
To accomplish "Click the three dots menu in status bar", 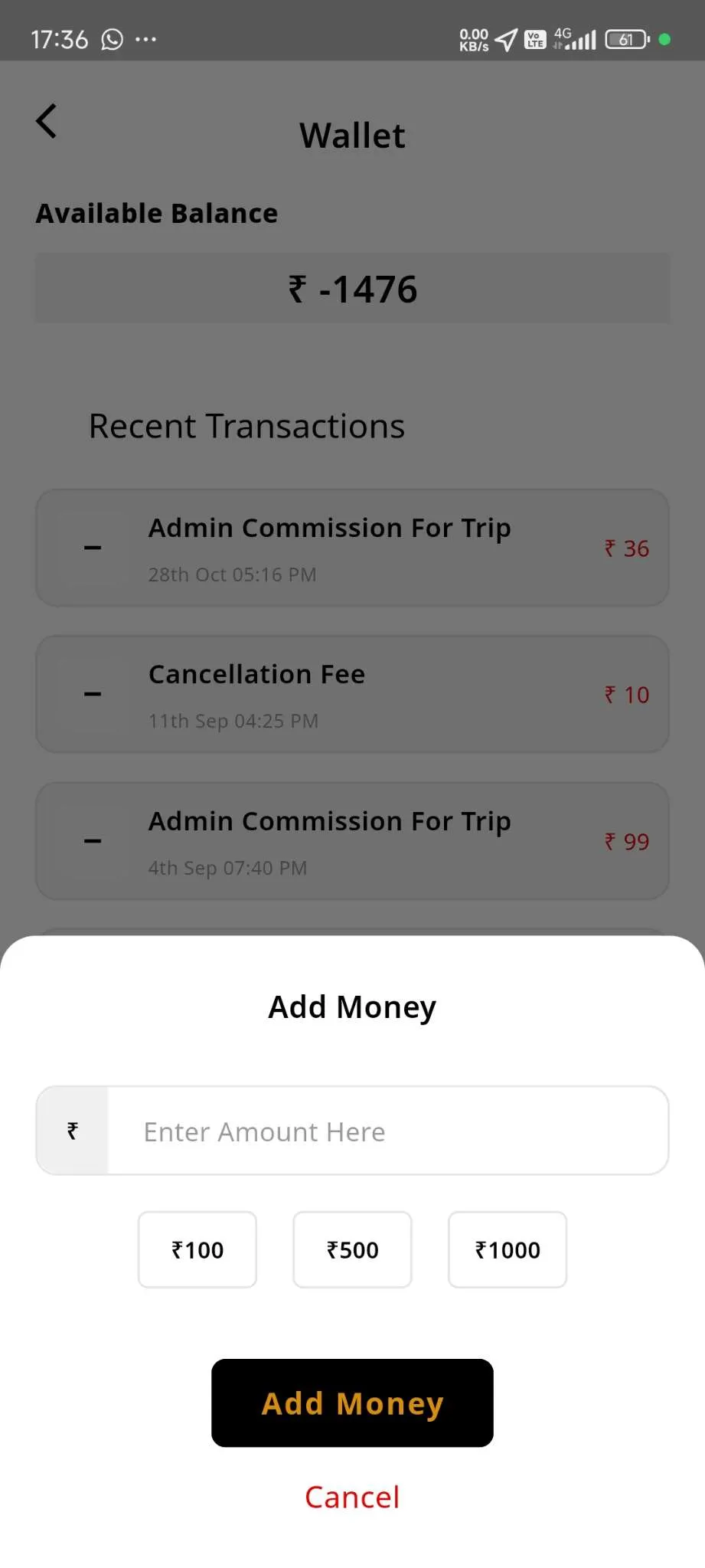I will point(145,39).
